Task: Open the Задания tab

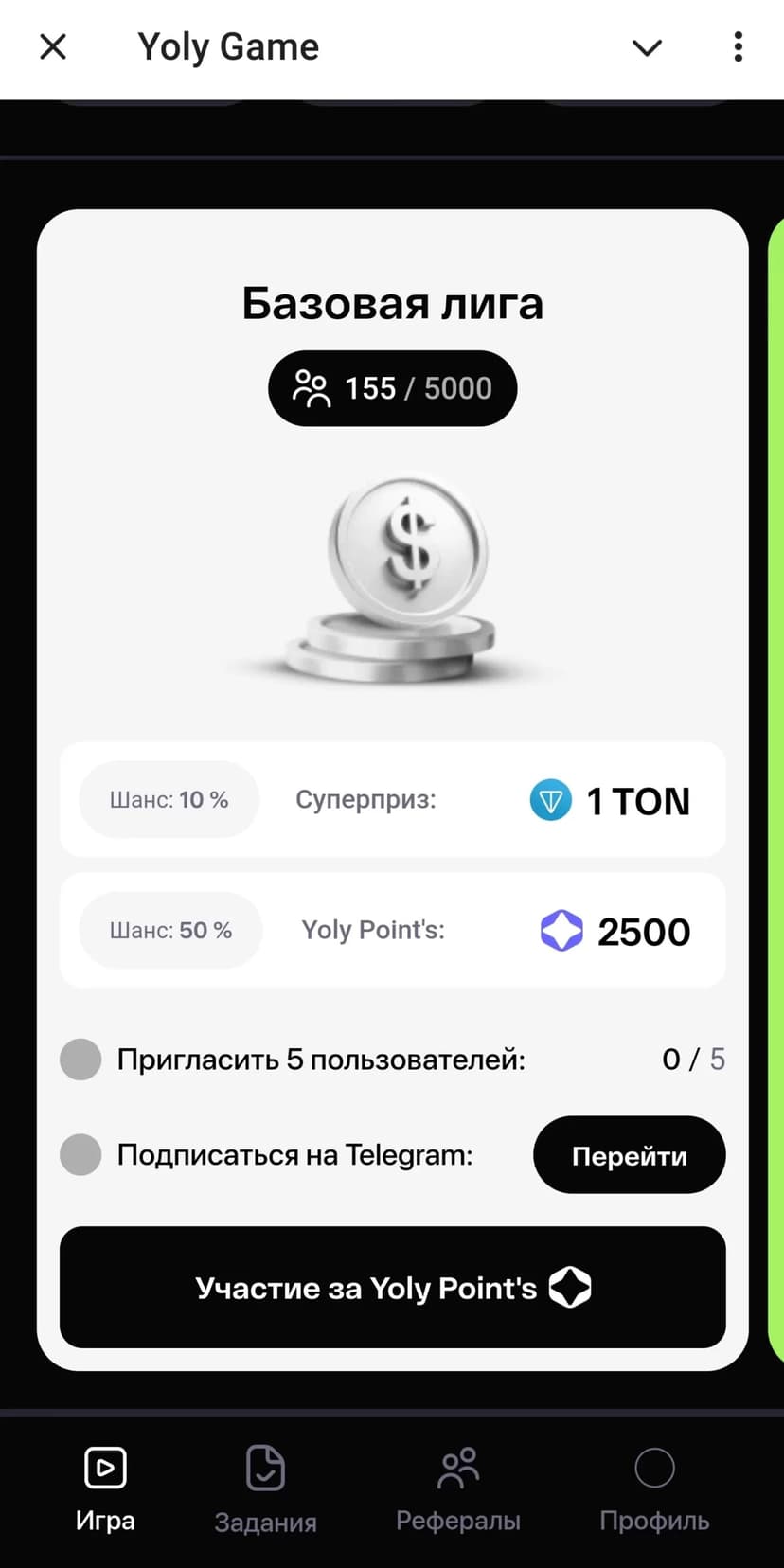Action: pos(265,1488)
